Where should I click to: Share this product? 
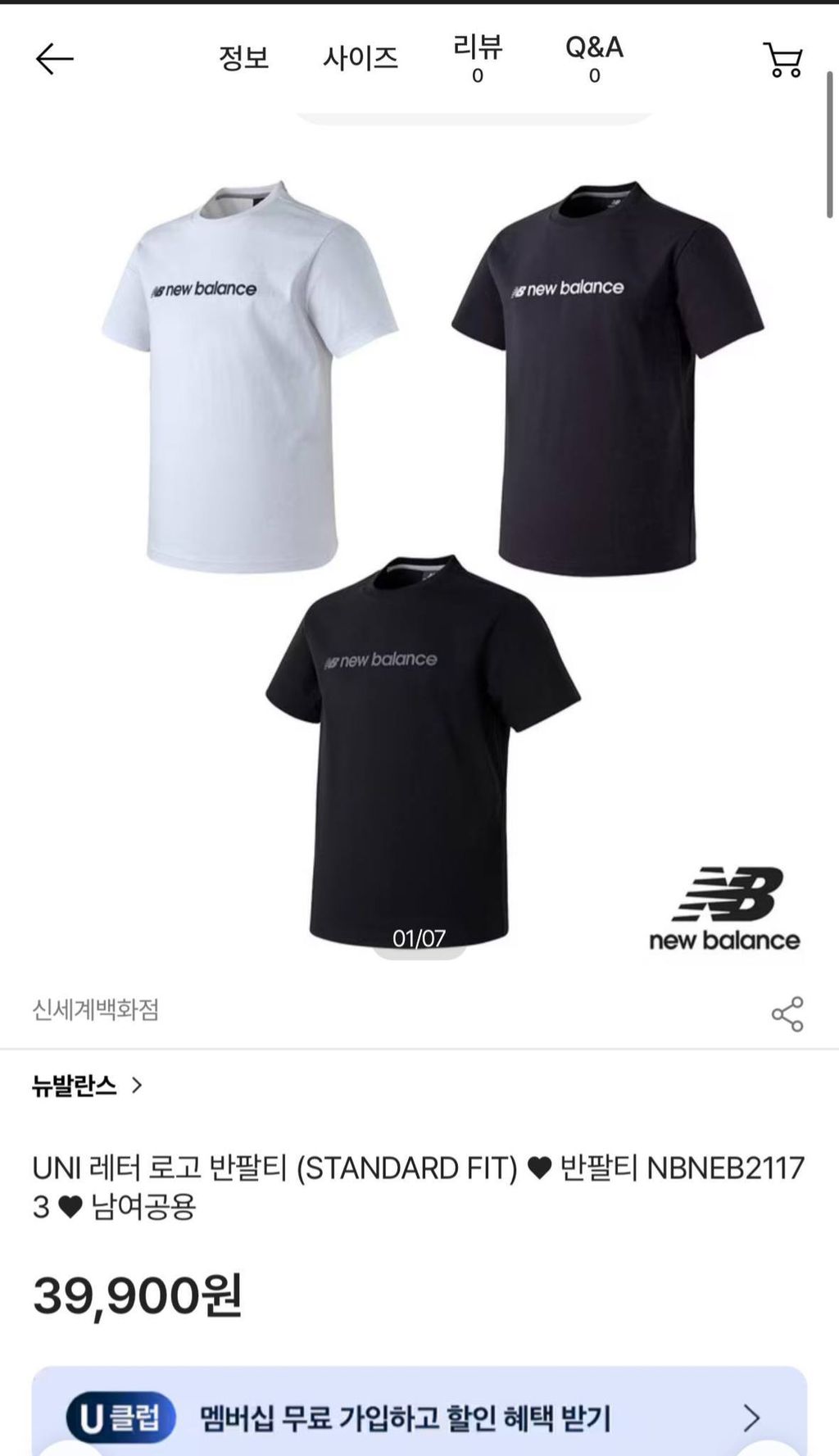(787, 1014)
